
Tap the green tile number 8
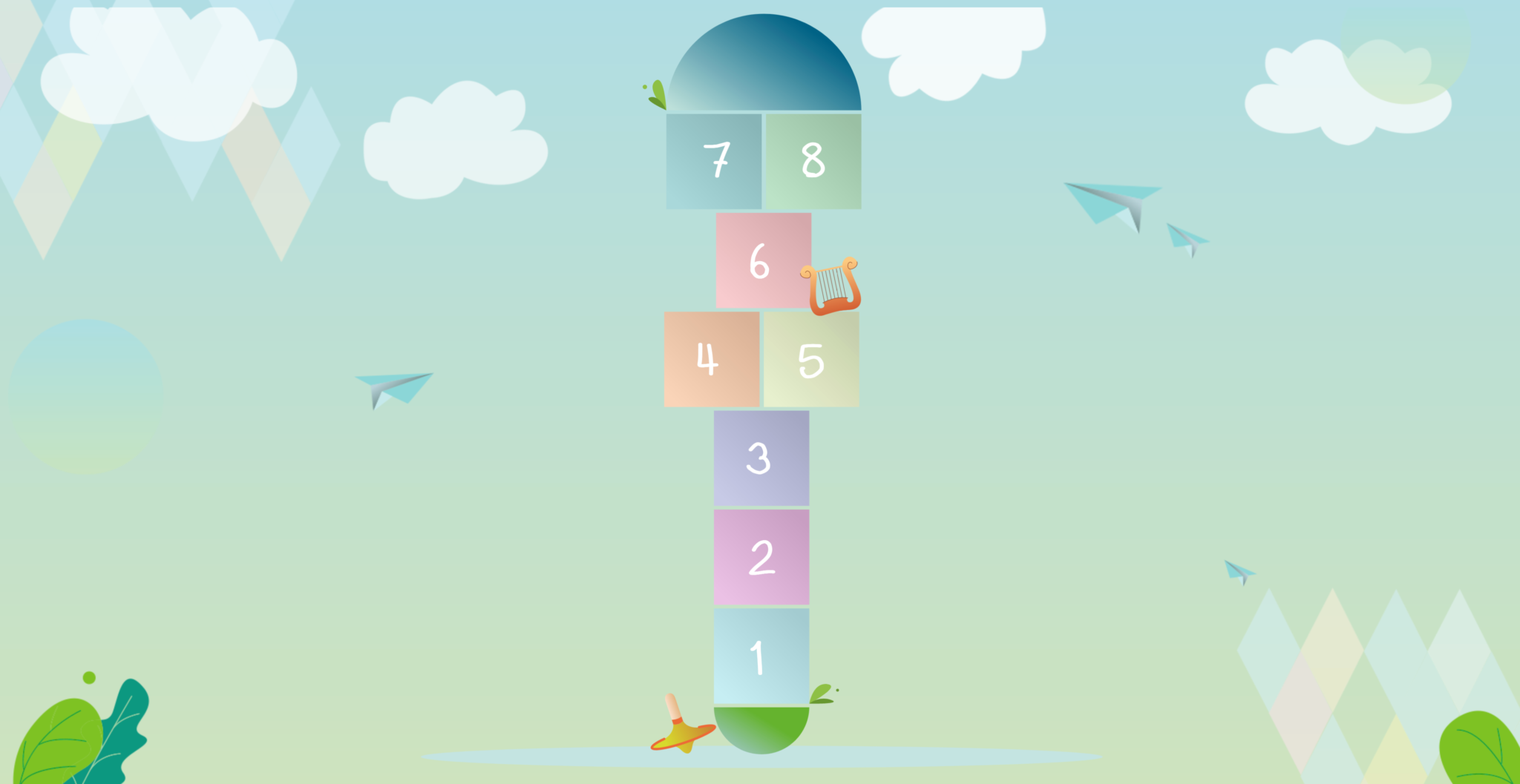coord(813,161)
